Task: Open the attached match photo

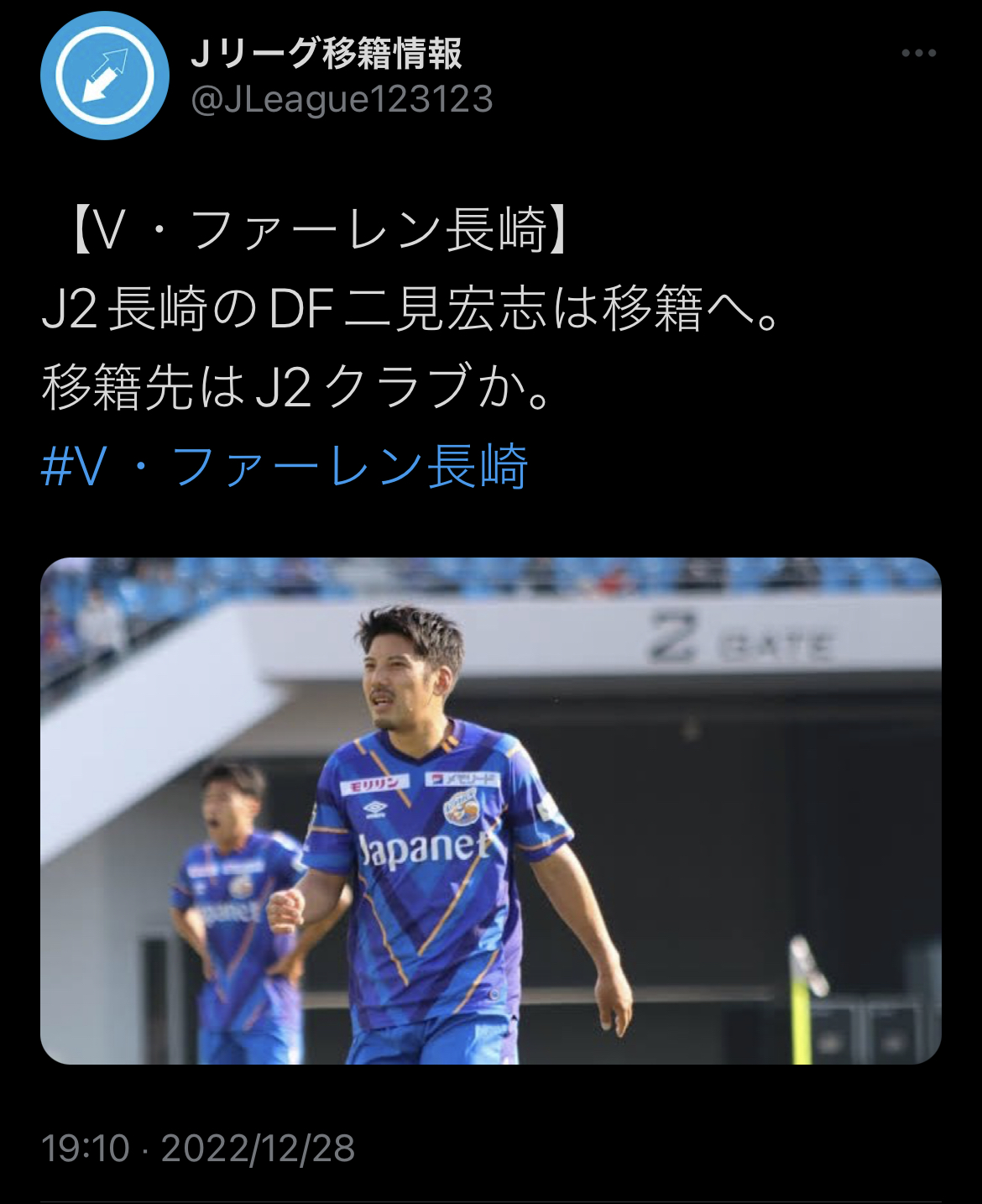Action: pyautogui.click(x=490, y=810)
